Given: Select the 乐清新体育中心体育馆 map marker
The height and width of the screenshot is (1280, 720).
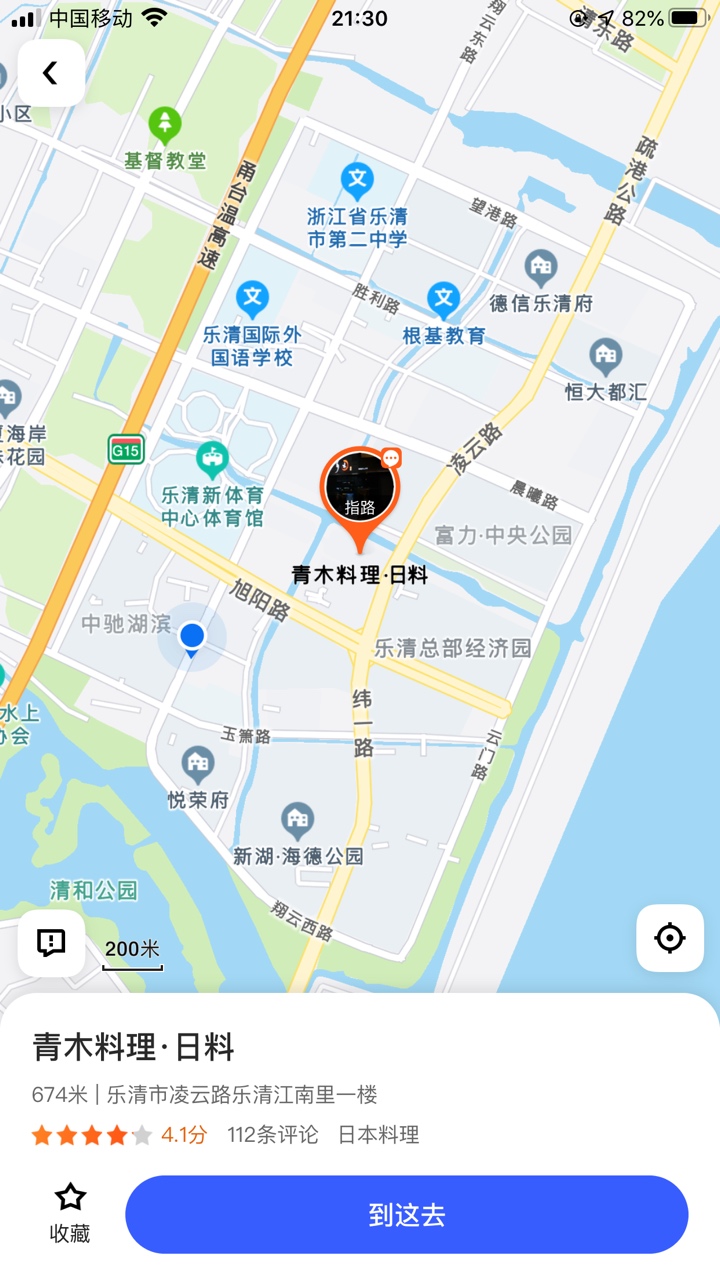Looking at the screenshot, I should point(211,460).
